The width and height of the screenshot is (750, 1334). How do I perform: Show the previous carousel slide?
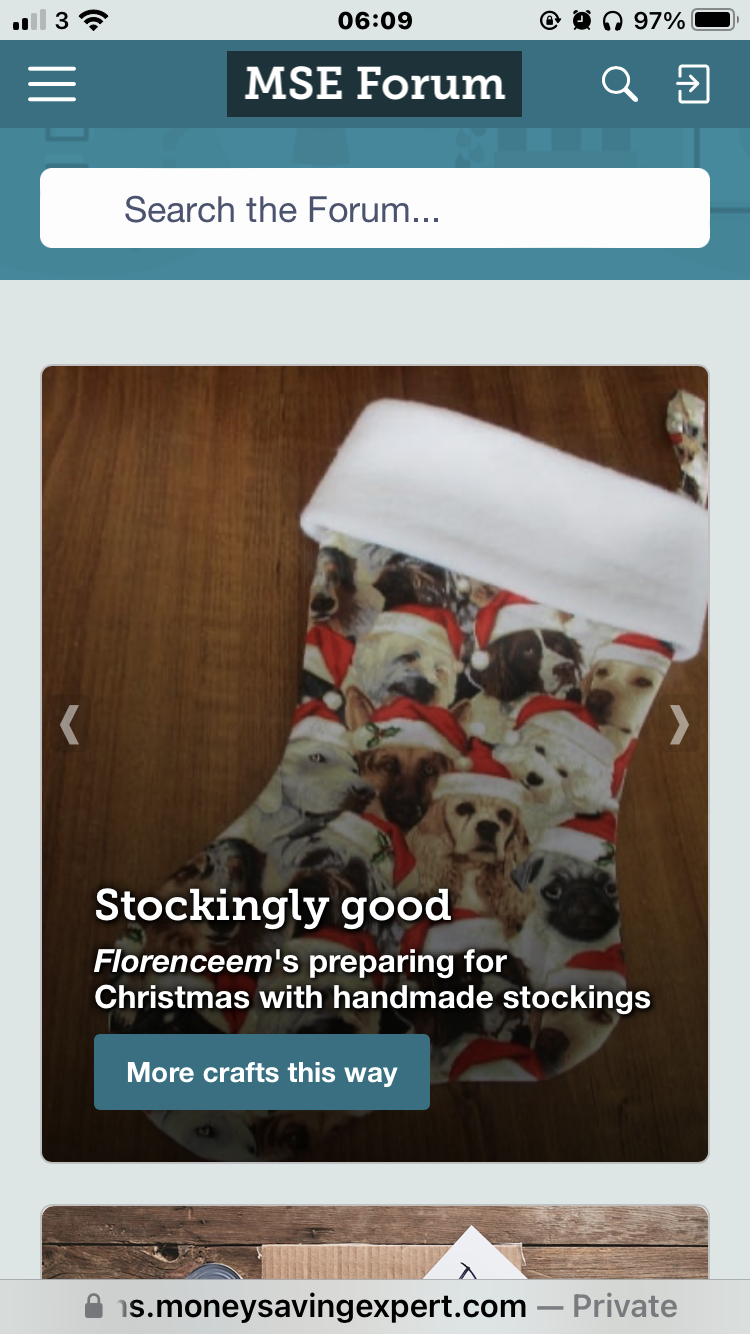tap(69, 725)
